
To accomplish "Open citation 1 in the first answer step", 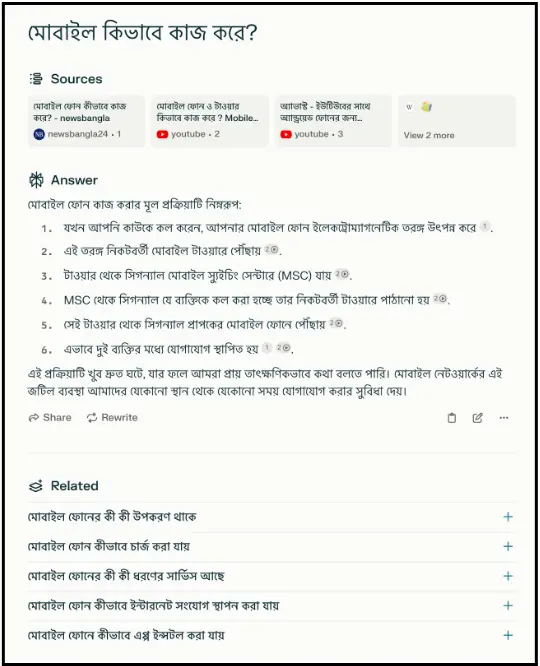I will (485, 226).
